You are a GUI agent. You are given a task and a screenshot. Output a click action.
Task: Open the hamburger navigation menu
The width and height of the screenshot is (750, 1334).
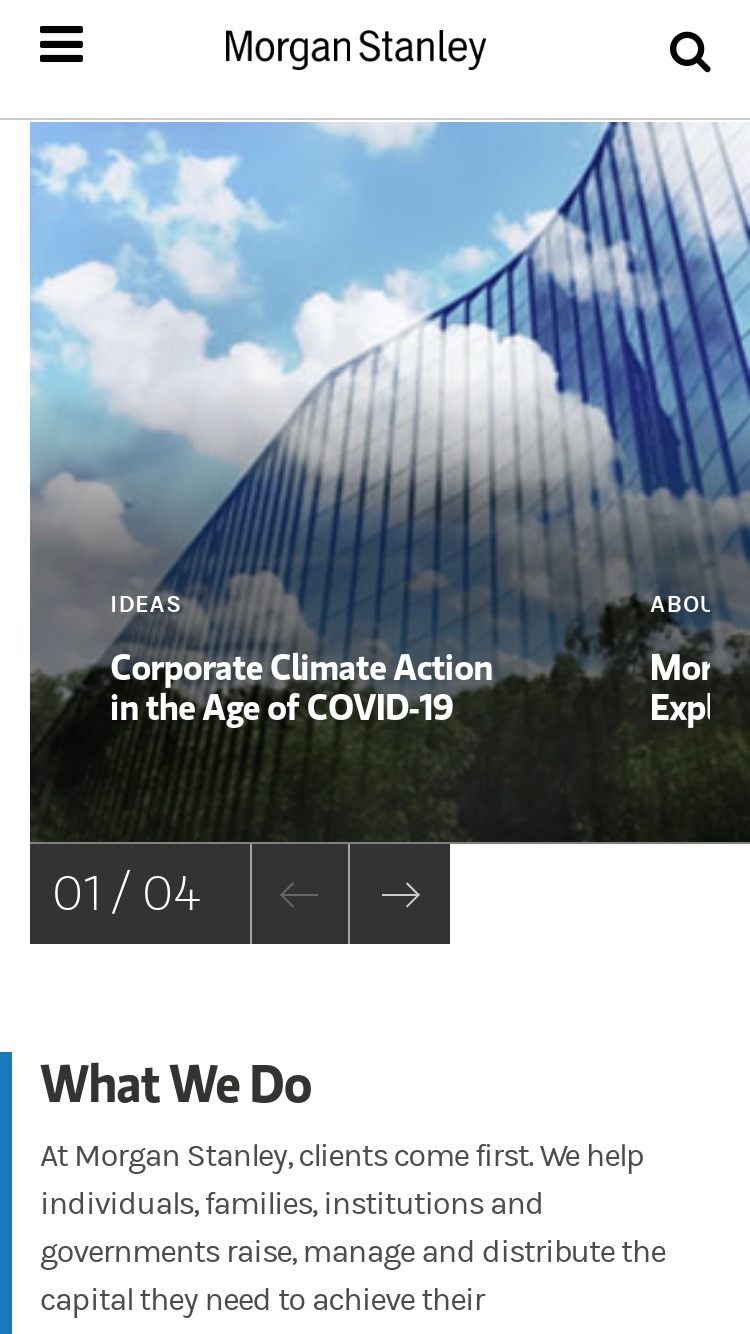tap(61, 45)
